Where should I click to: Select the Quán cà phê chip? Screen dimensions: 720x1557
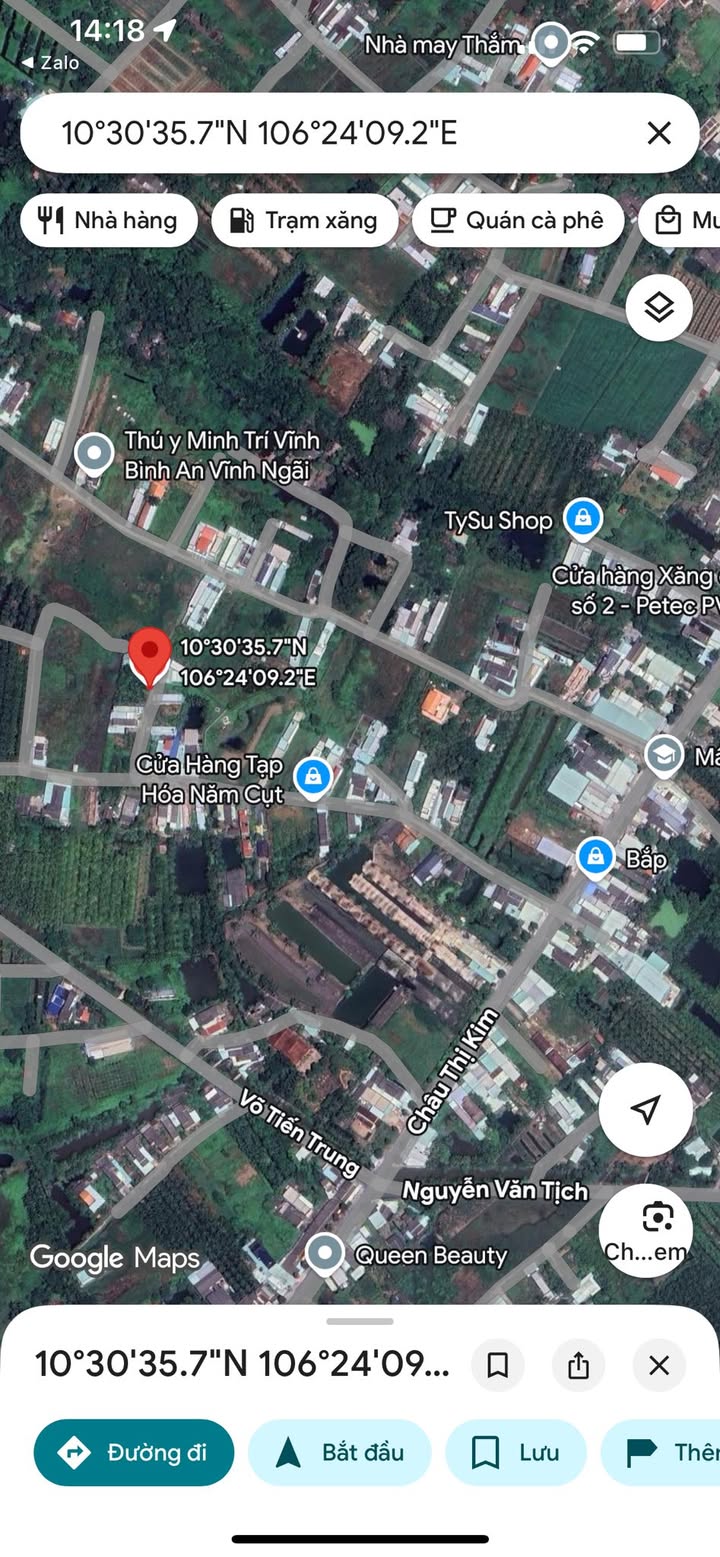tap(518, 221)
